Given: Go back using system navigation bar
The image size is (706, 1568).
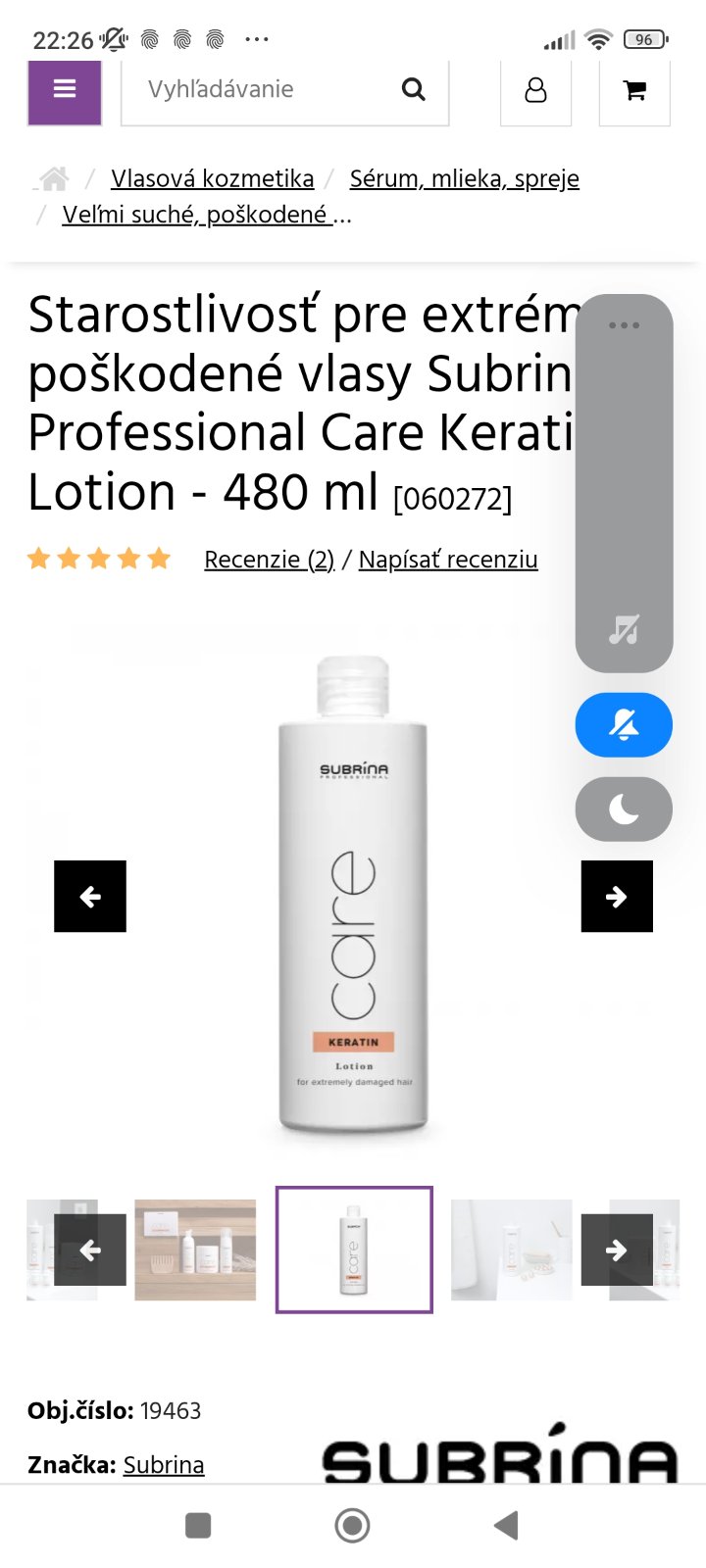Looking at the screenshot, I should [x=506, y=1525].
